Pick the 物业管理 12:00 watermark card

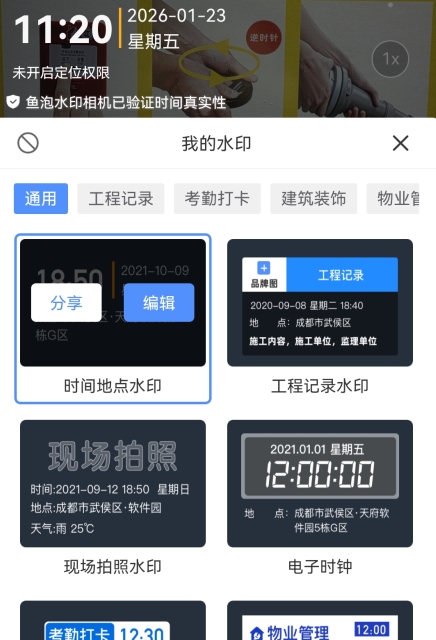coord(320,620)
